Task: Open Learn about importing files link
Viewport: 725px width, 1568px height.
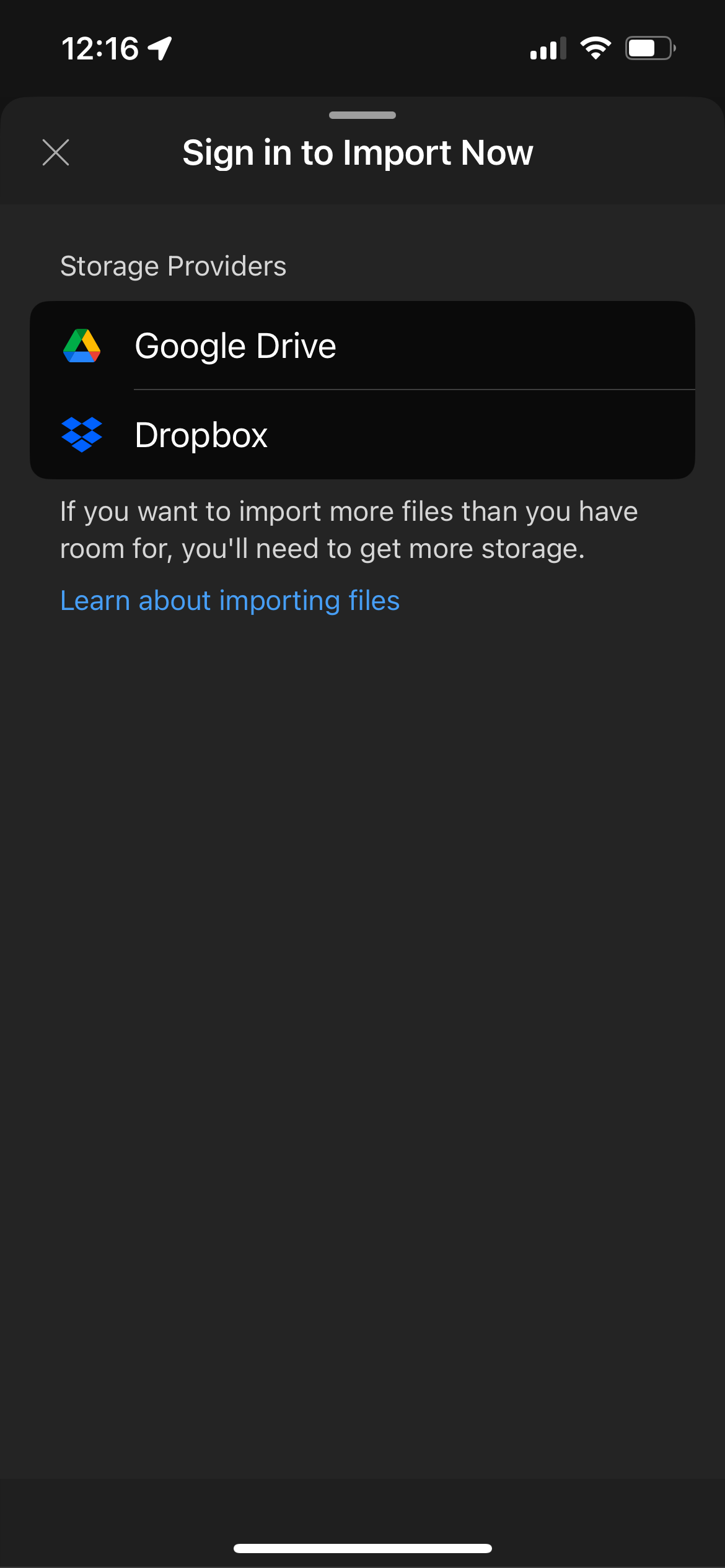Action: pyautogui.click(x=230, y=601)
